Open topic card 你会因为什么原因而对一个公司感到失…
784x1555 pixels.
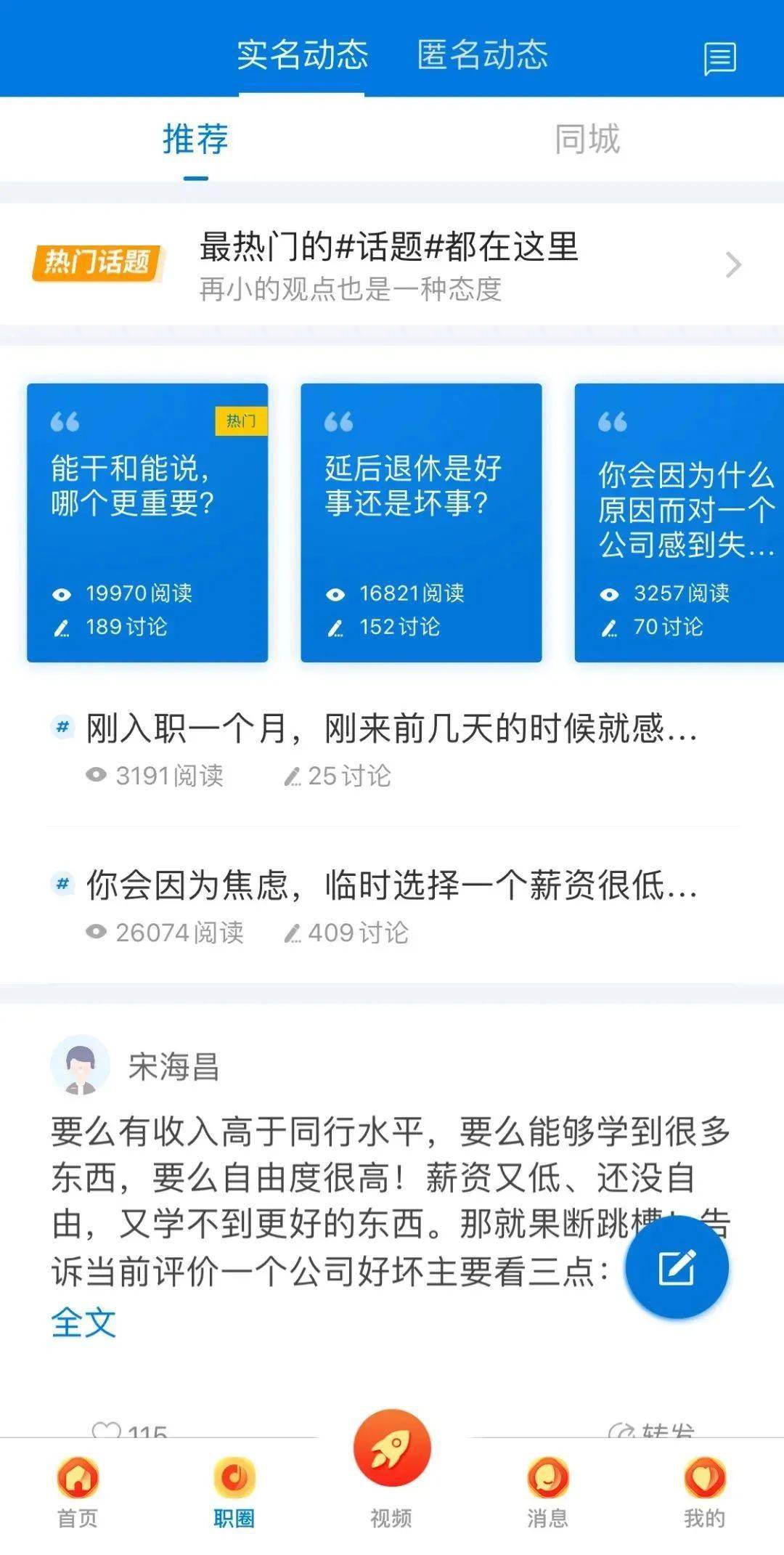pos(679,522)
